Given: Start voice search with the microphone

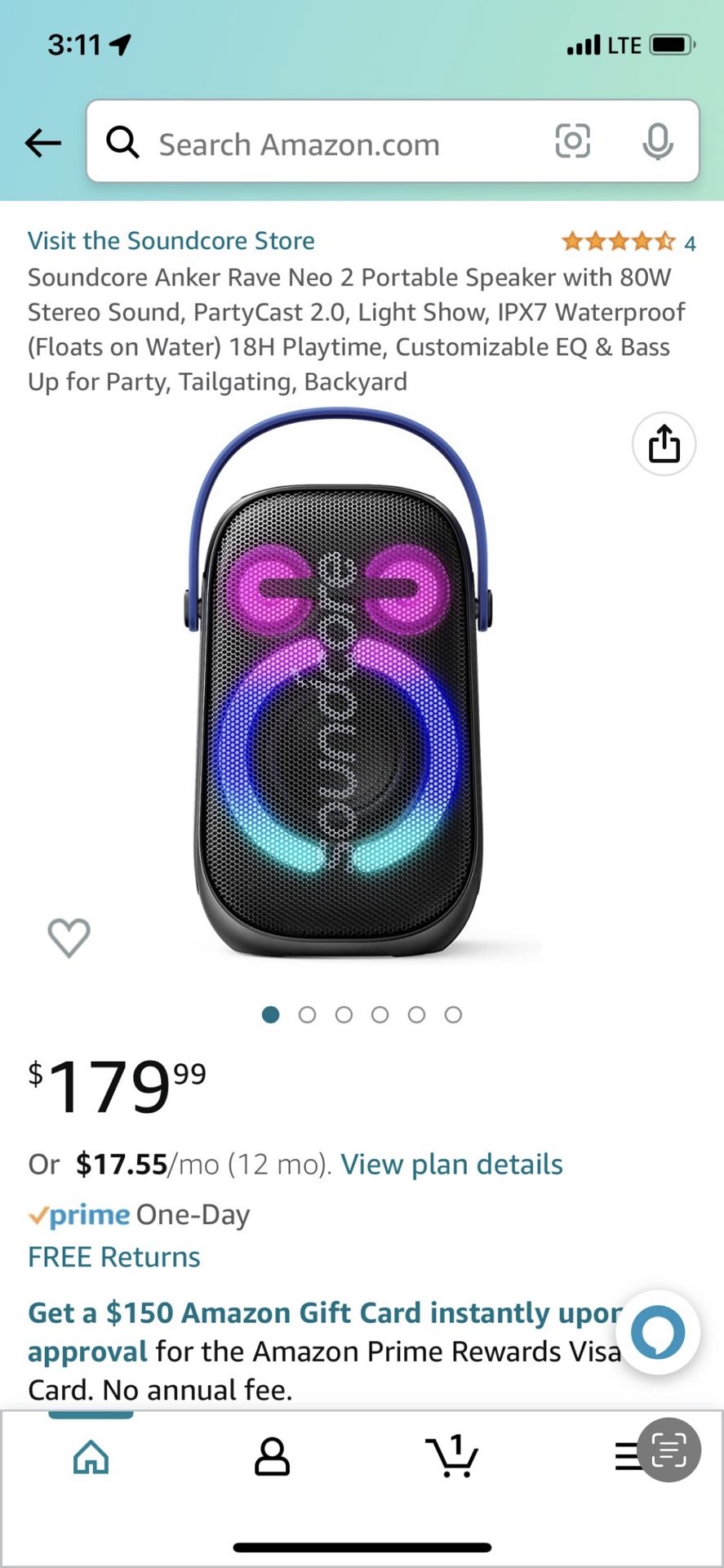Looking at the screenshot, I should point(657,142).
